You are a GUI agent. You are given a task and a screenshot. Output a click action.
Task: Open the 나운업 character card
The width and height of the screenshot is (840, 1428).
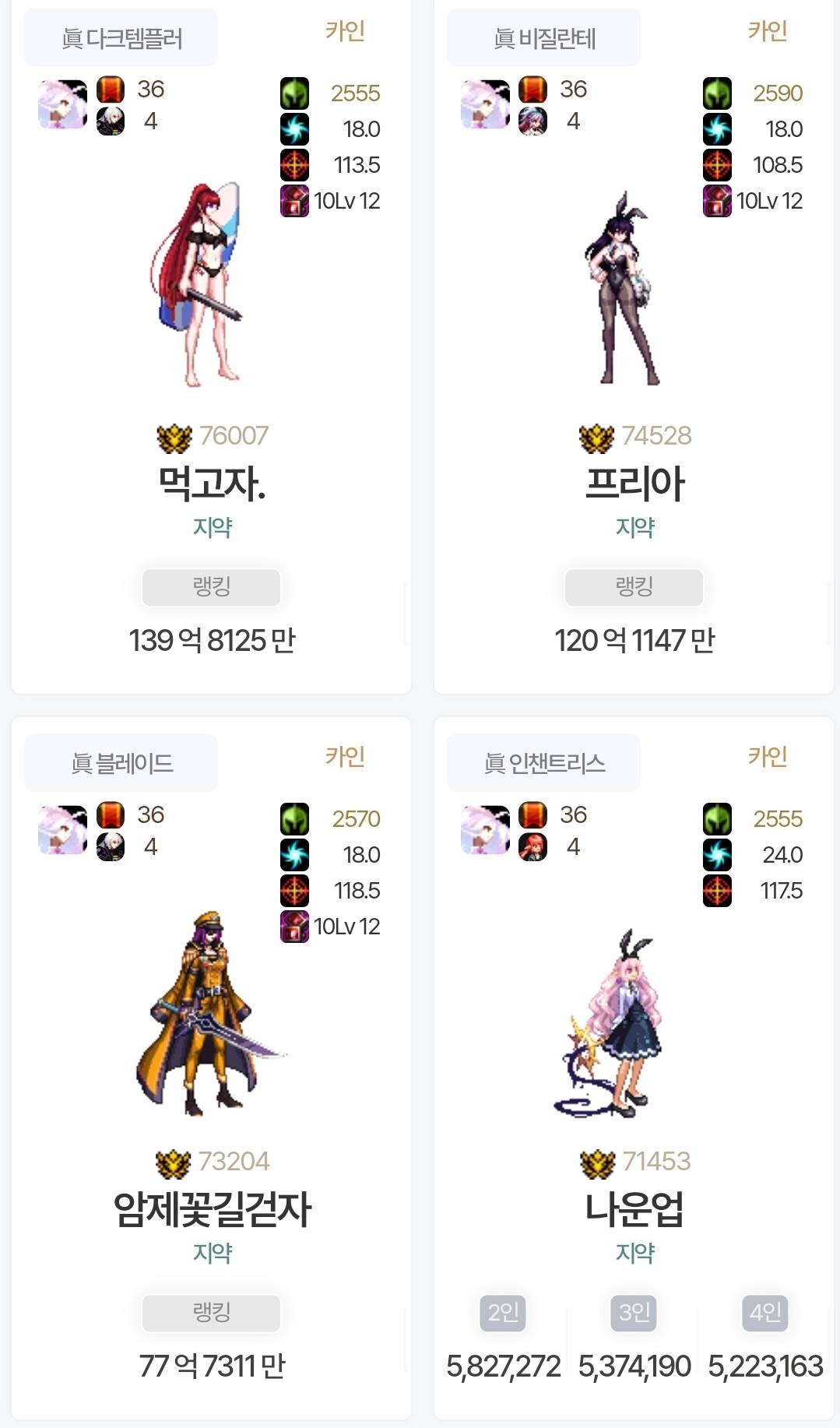click(x=634, y=1067)
